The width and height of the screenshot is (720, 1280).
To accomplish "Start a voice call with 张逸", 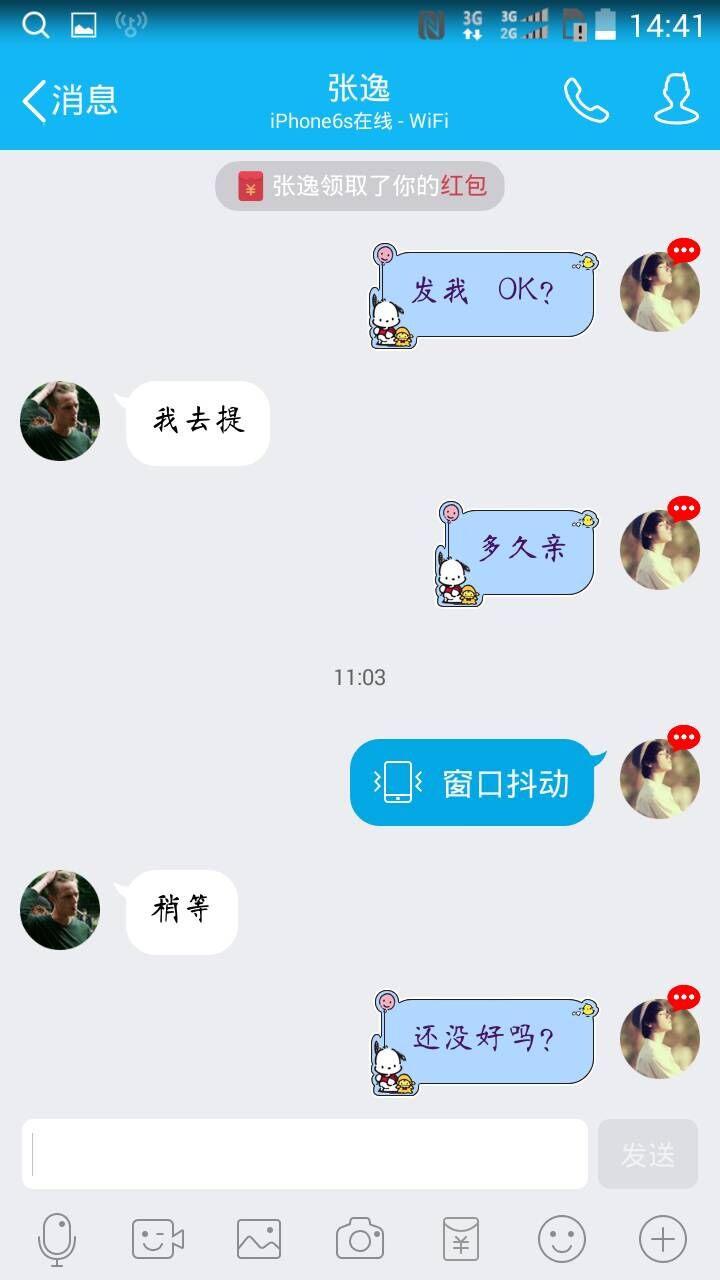I will [586, 100].
